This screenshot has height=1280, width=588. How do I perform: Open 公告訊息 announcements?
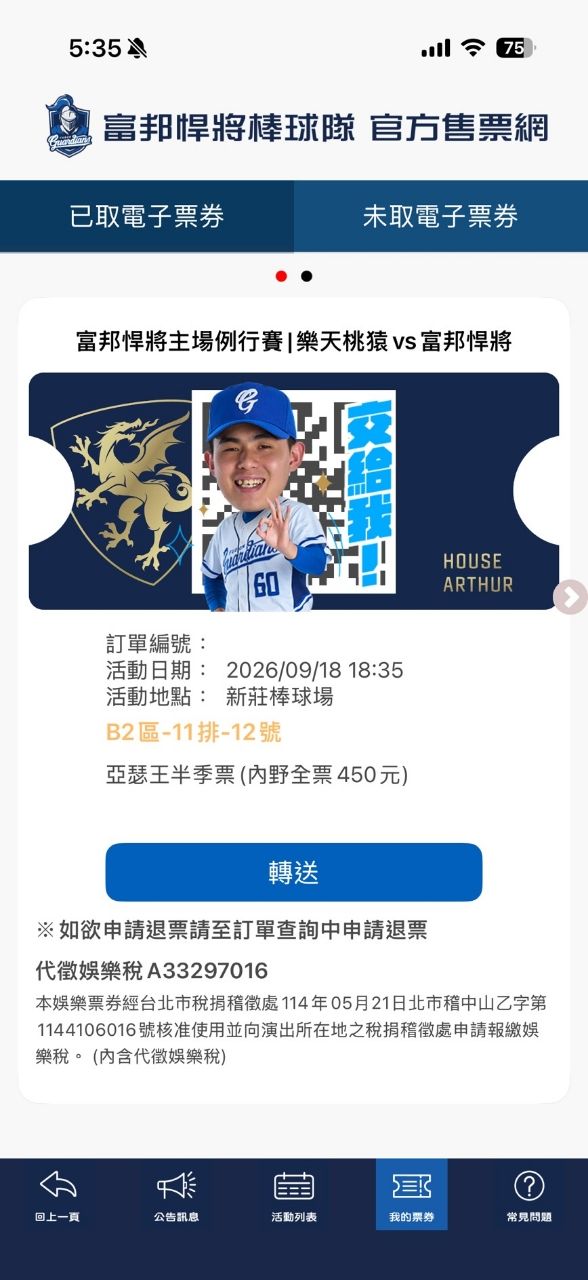tap(176, 1195)
